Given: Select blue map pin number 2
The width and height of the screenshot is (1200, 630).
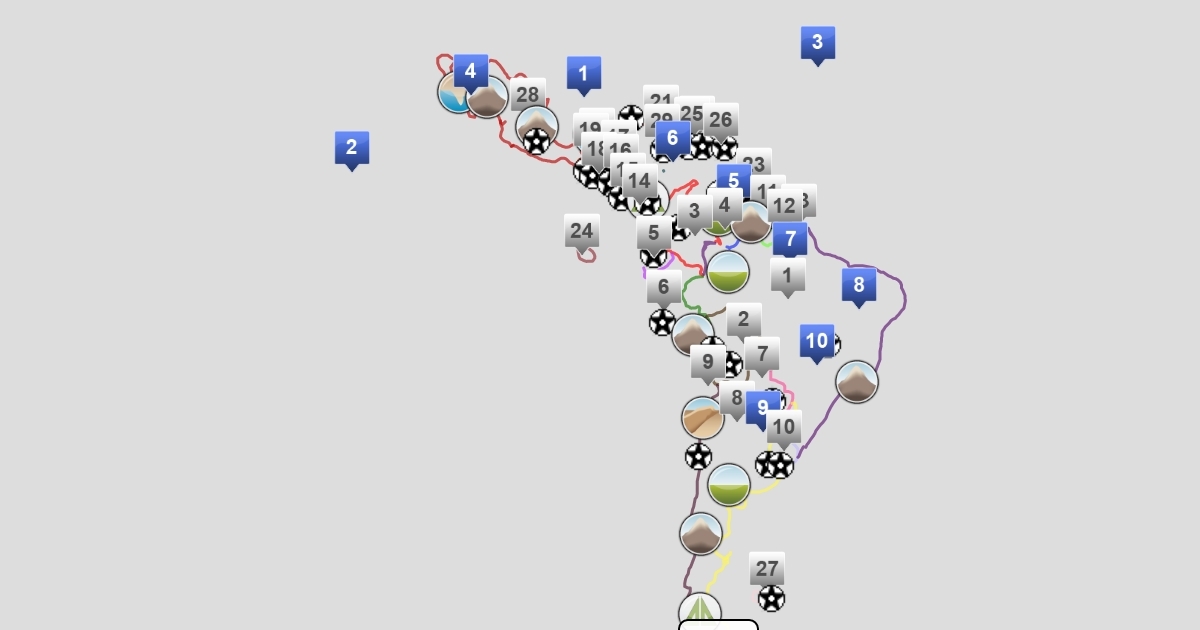Looking at the screenshot, I should click(x=351, y=148).
